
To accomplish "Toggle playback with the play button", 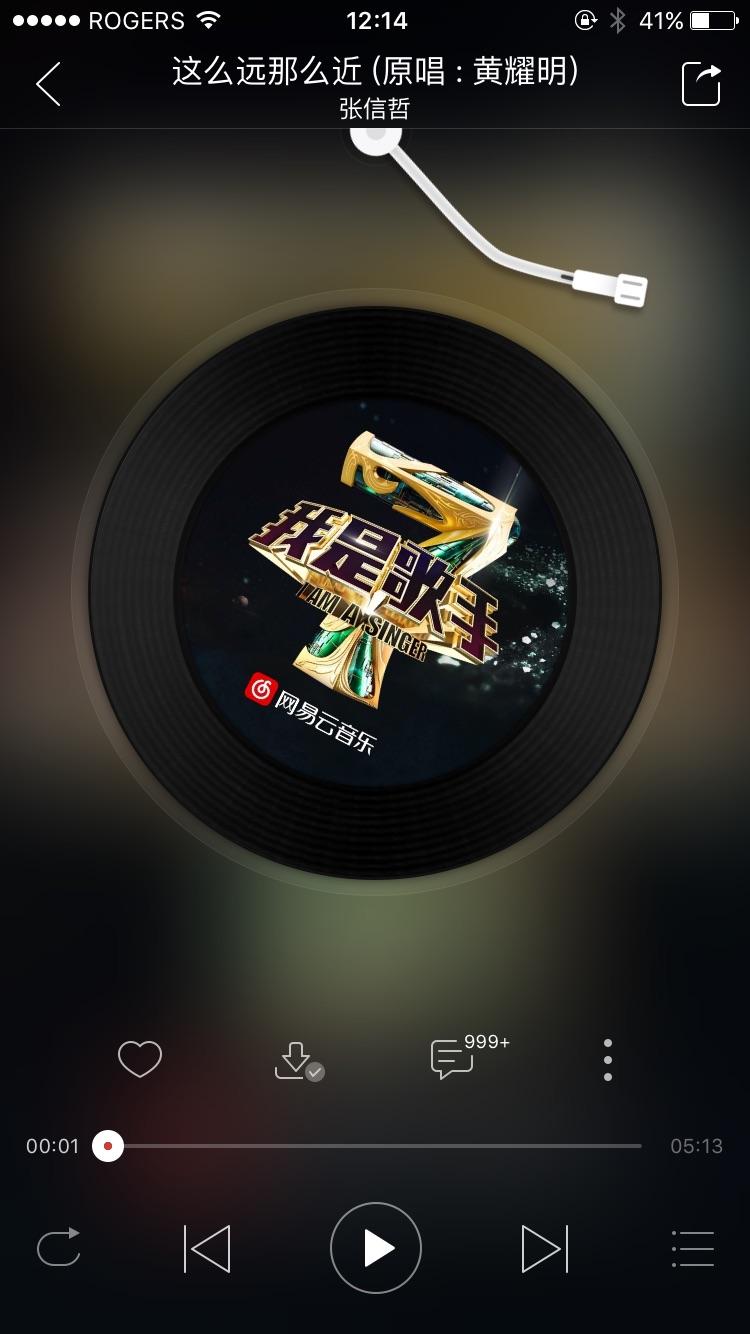I will (x=375, y=1247).
